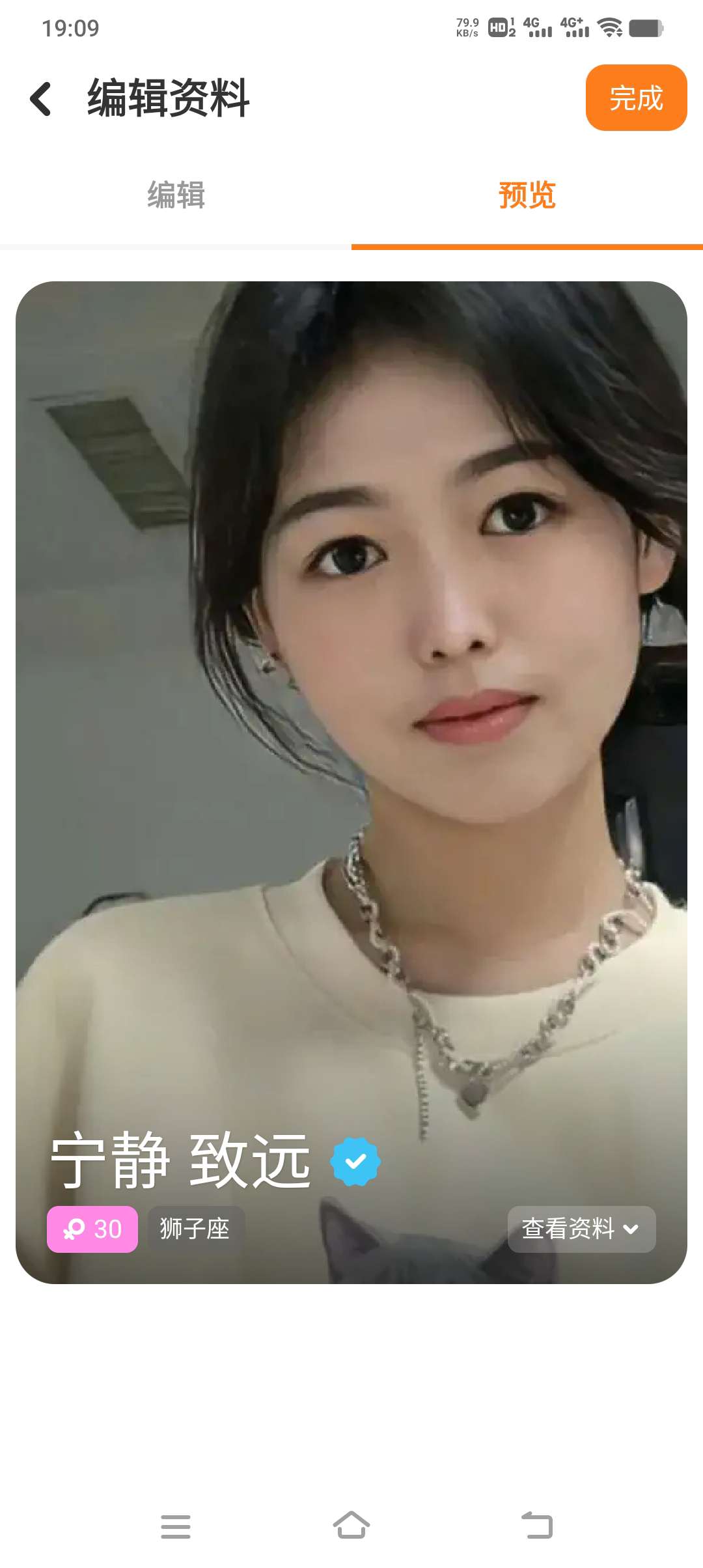Expand 查看资料 on the profile card
Image resolution: width=703 pixels, height=1568 pixels.
tap(581, 1229)
